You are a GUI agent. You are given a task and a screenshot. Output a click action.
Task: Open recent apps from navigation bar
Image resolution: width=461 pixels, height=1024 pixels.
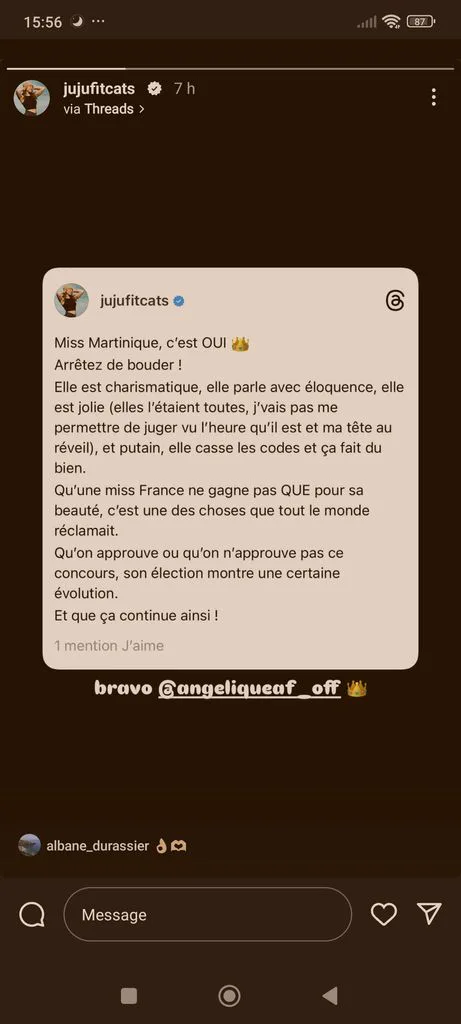pyautogui.click(x=129, y=996)
